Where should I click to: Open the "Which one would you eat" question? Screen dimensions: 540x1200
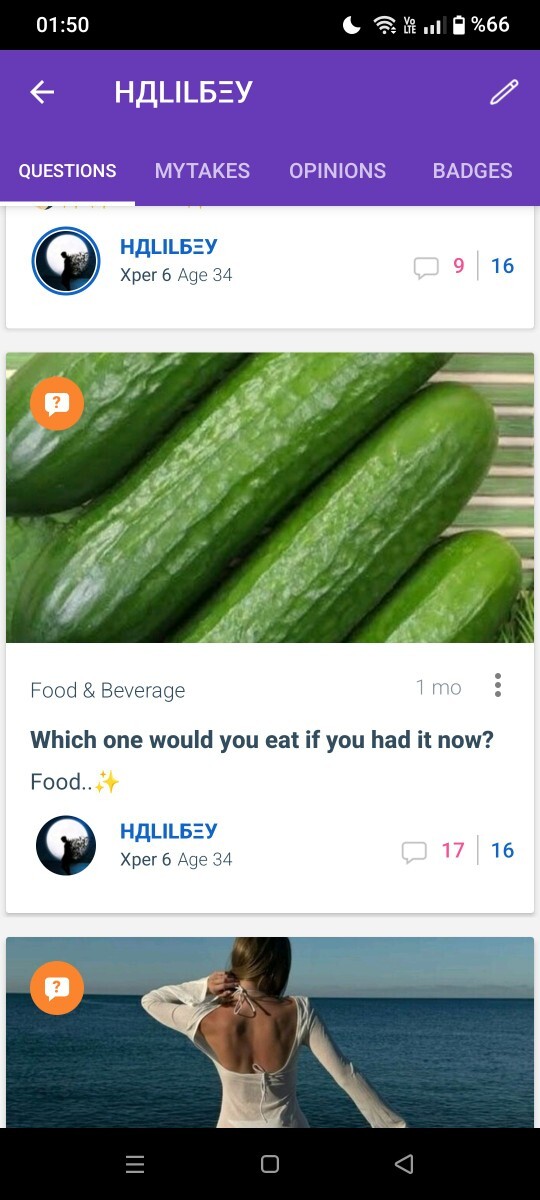click(262, 740)
